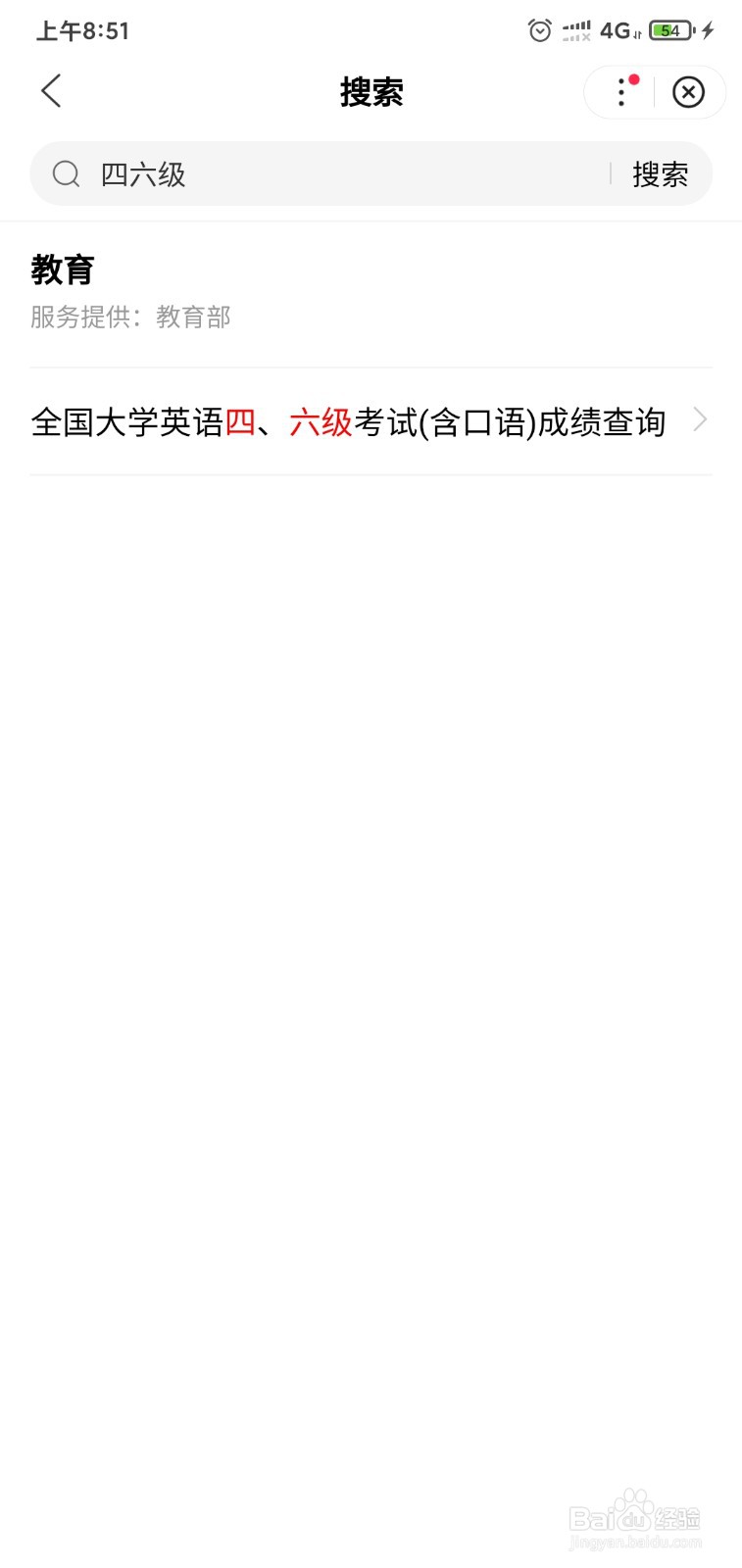Tap the battery indicator showing 54
Image resolution: width=742 pixels, height=1568 pixels.
coord(668,30)
